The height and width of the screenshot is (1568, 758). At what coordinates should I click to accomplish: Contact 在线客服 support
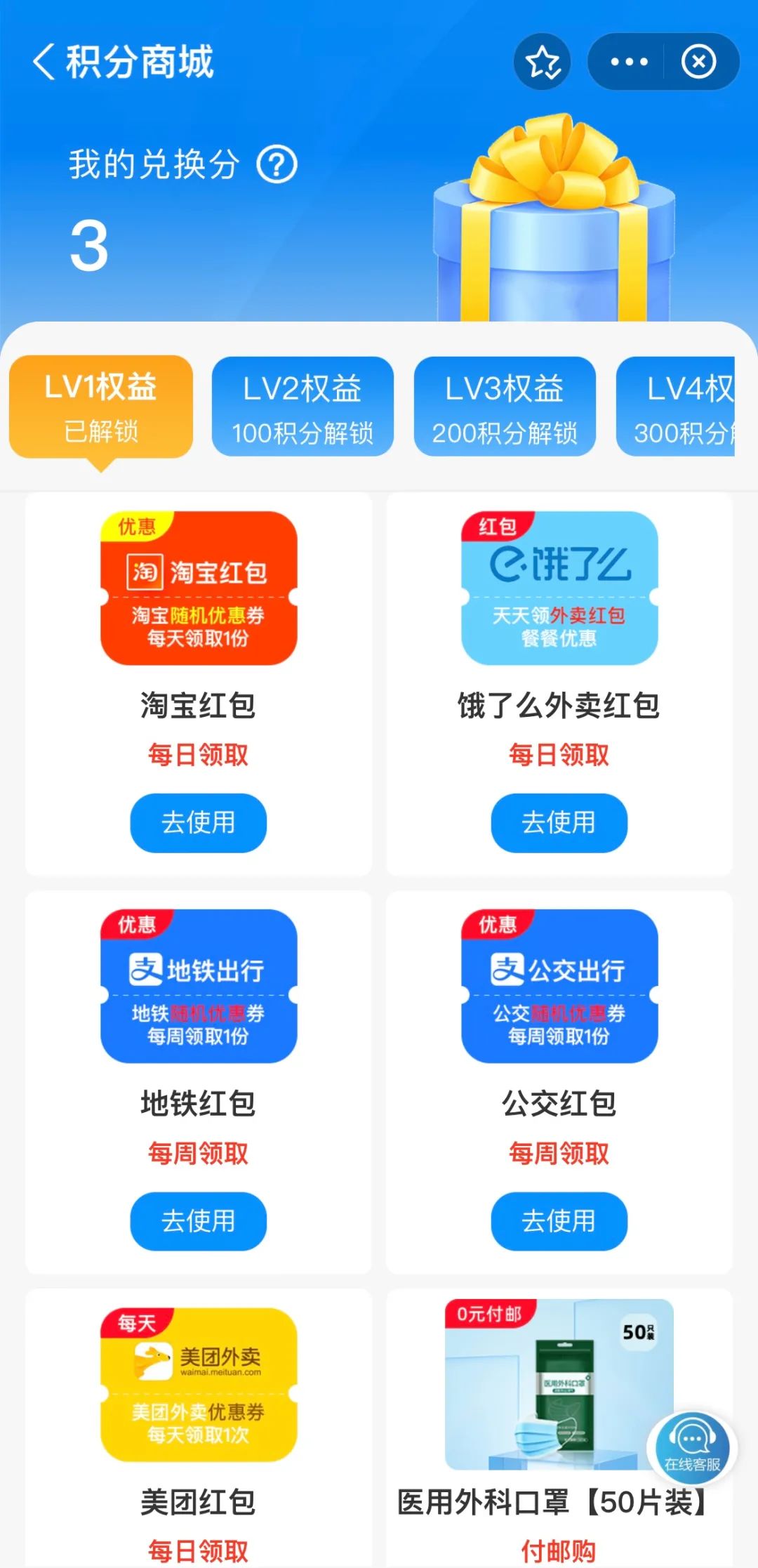pos(692,1448)
